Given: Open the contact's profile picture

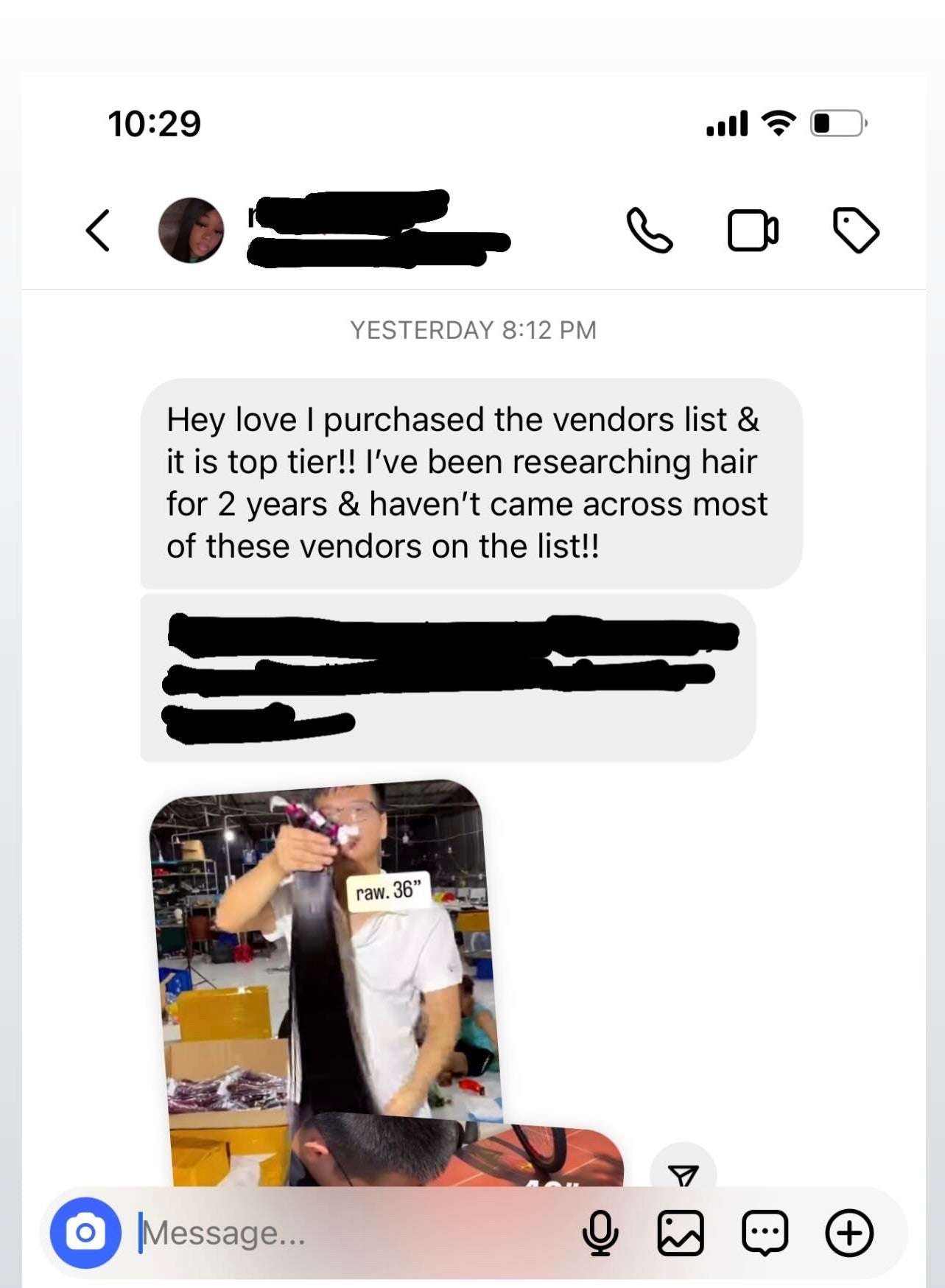Looking at the screenshot, I should click(x=191, y=230).
